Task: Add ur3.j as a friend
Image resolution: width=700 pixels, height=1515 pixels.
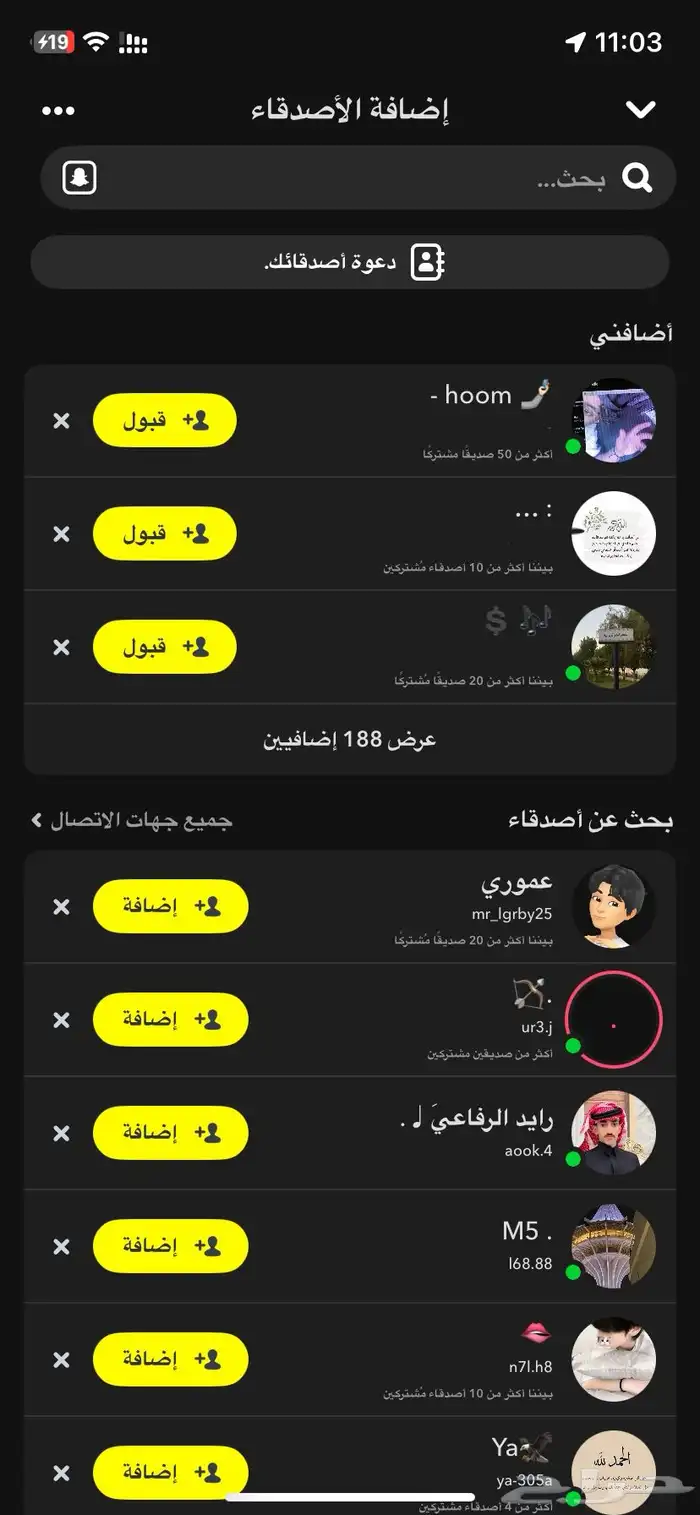Action: point(170,1020)
